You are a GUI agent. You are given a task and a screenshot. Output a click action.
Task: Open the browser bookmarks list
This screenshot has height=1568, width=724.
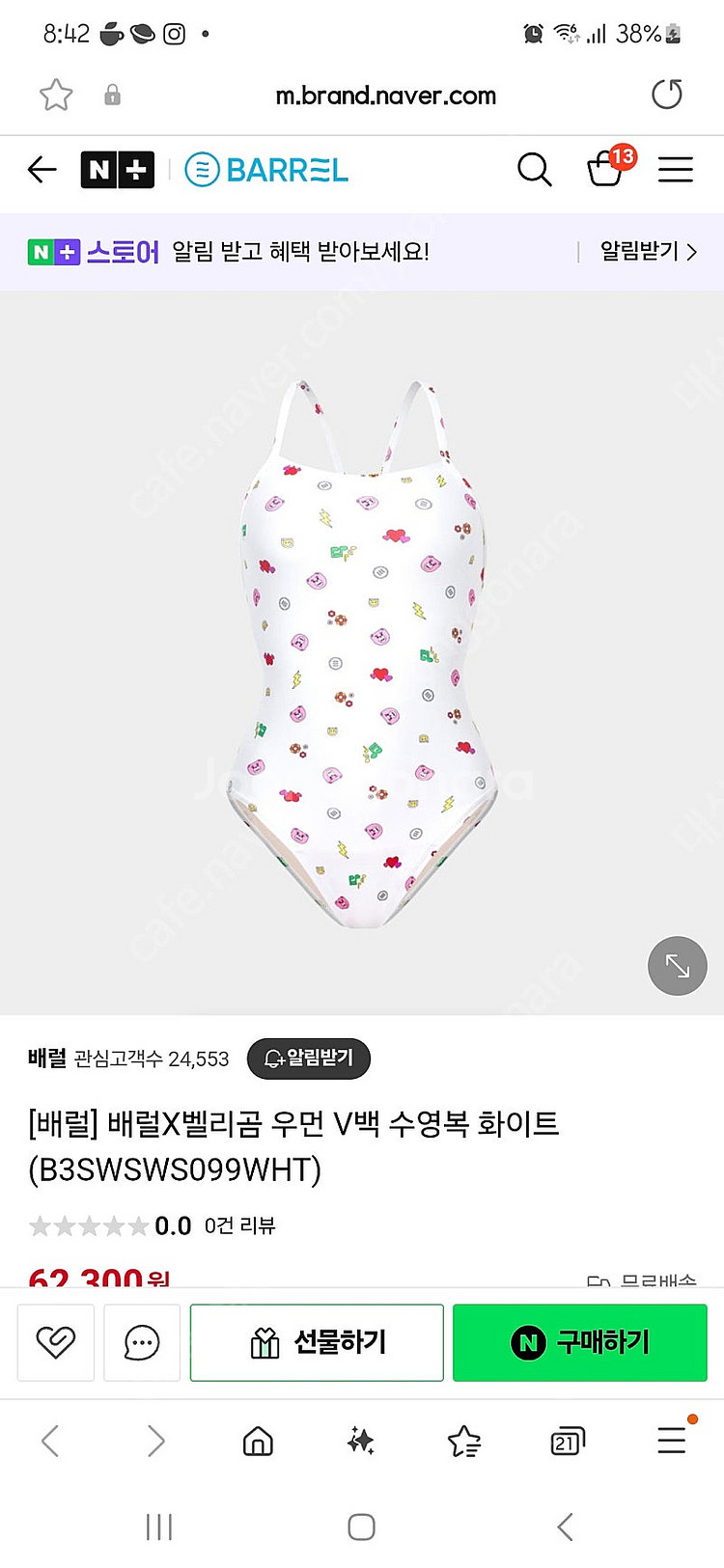464,1442
